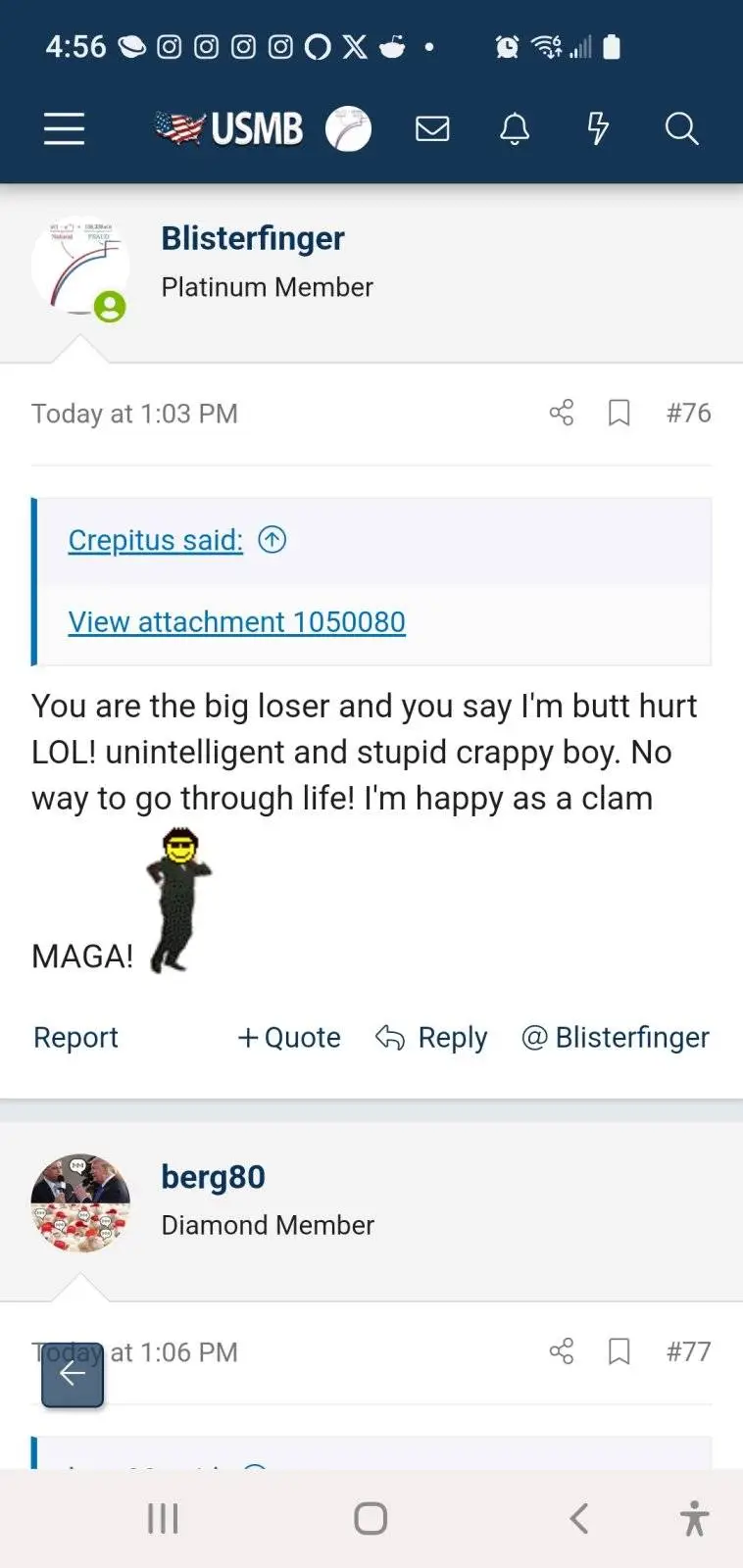Open the What's New lightning icon

(x=597, y=128)
